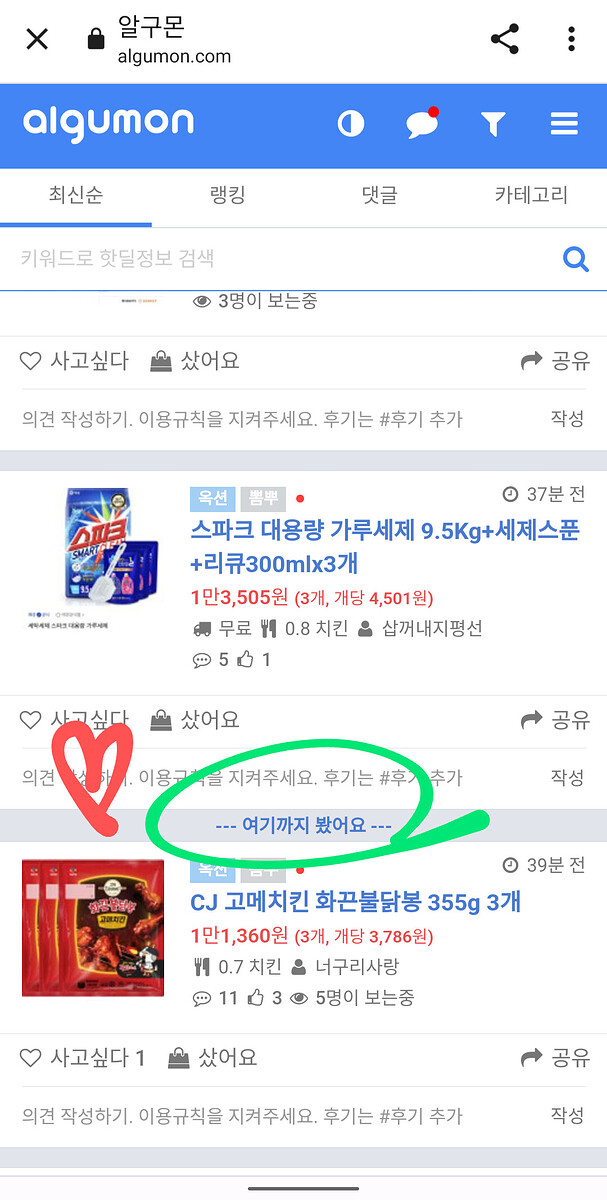607x1200 pixels.
Task: Open the deal filter funnel
Action: pos(493,124)
